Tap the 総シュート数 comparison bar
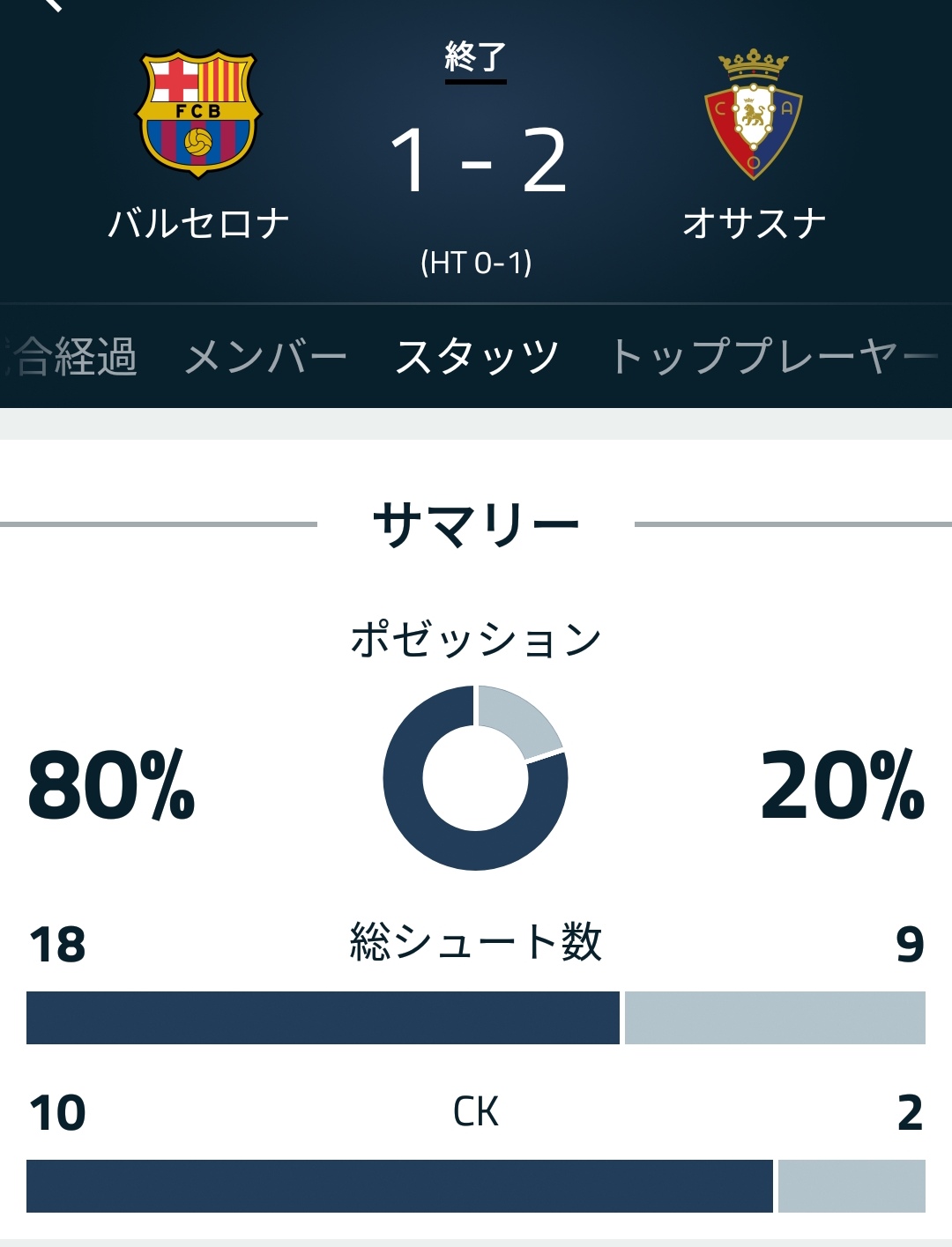 click(476, 1018)
